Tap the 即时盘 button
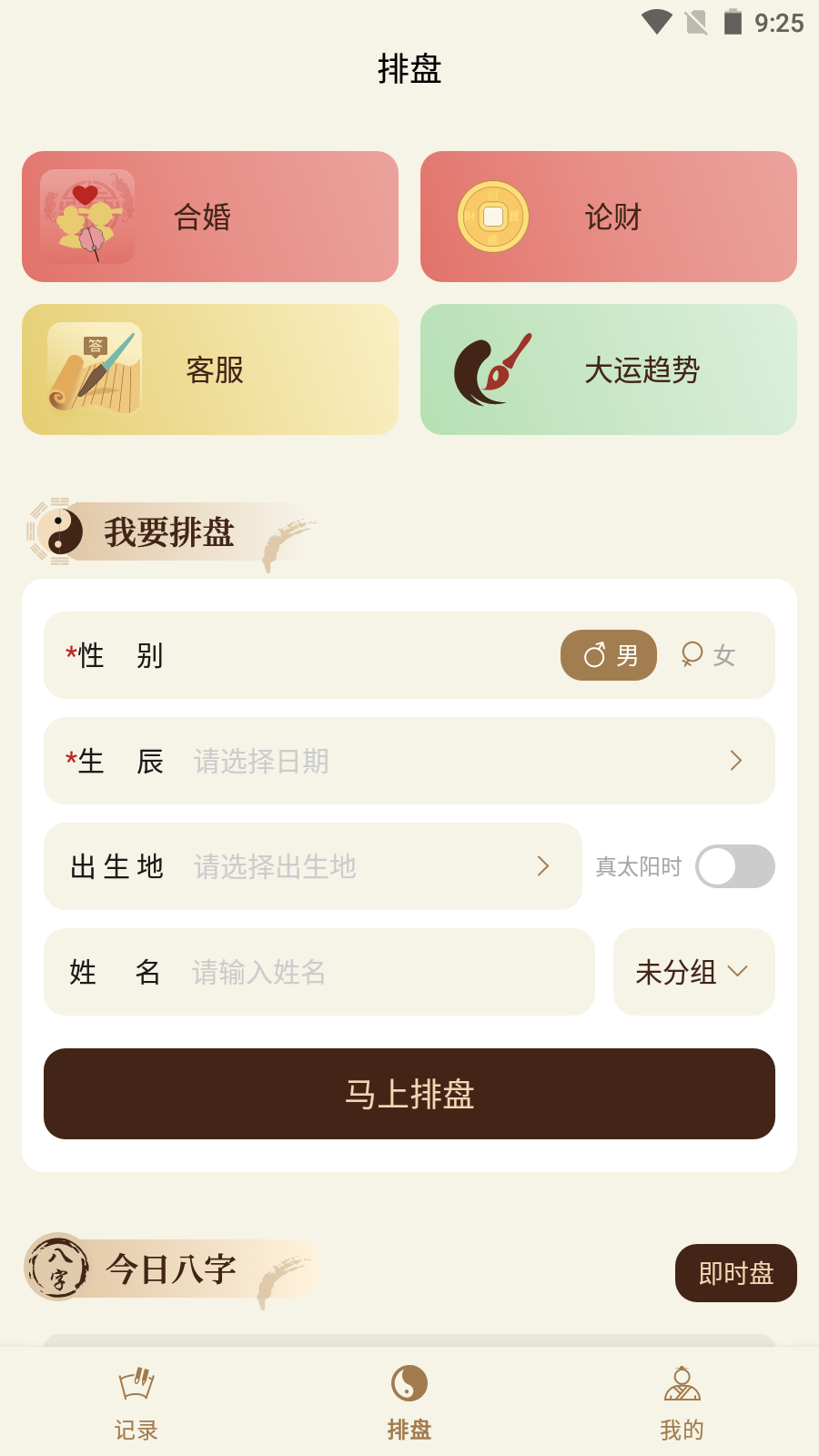Image resolution: width=819 pixels, height=1456 pixels. [735, 1273]
